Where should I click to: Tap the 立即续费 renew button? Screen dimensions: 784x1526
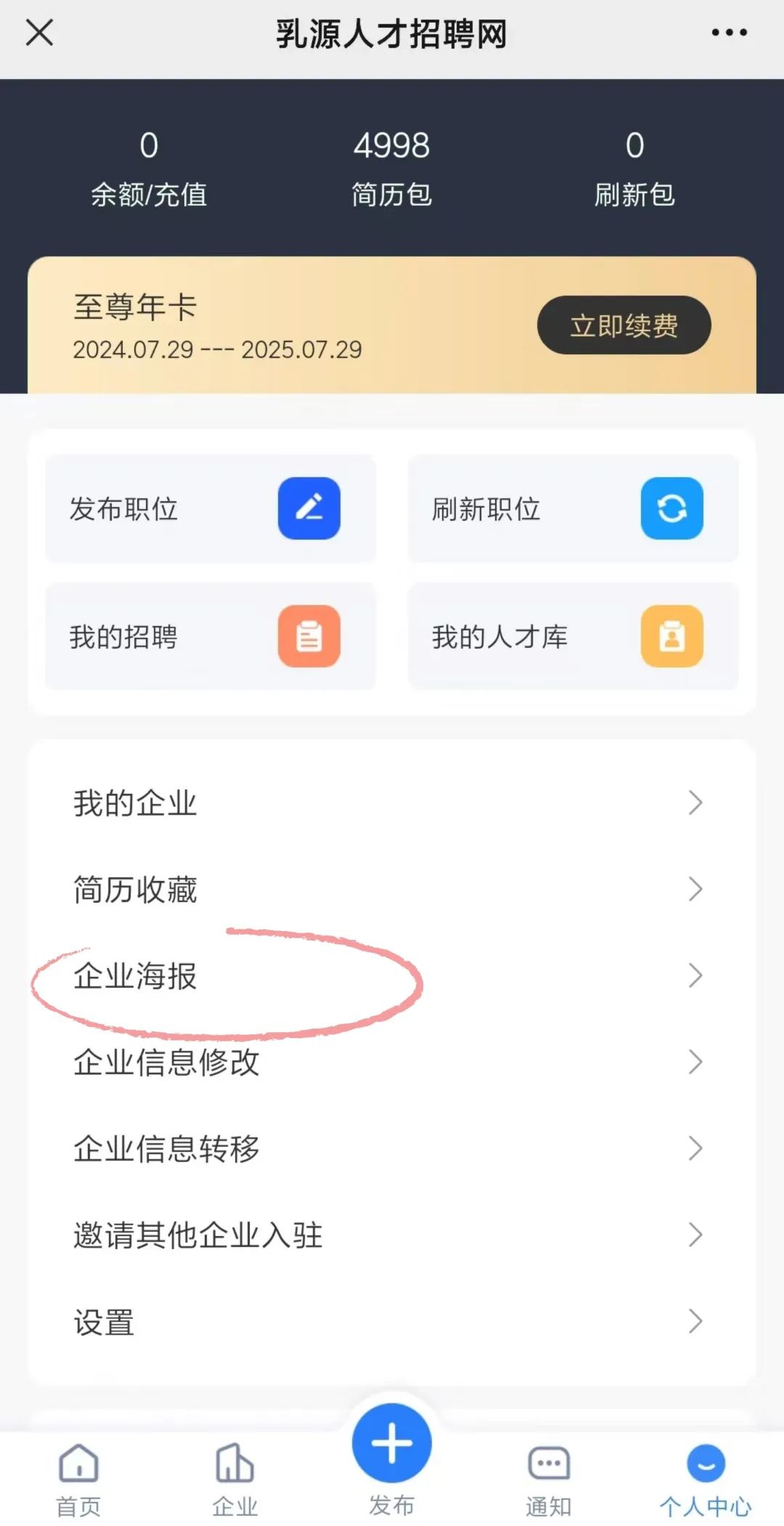624,325
